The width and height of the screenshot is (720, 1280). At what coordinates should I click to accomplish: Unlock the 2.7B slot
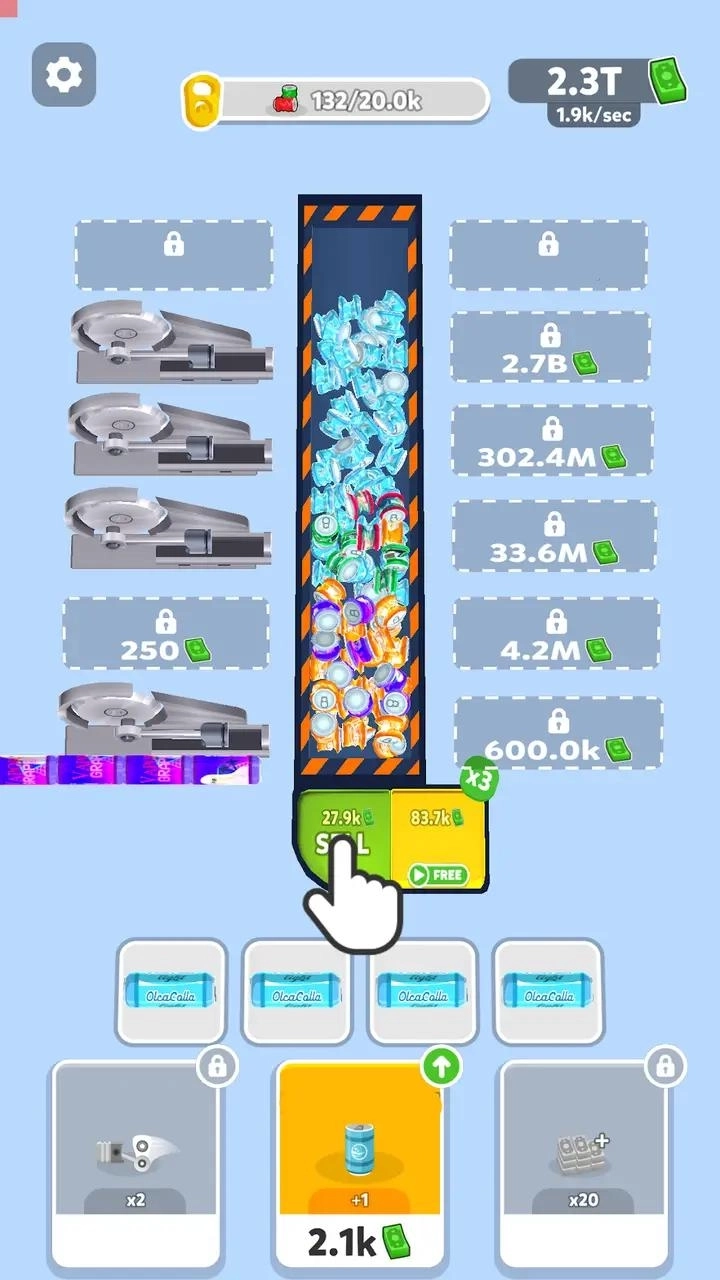tap(551, 348)
